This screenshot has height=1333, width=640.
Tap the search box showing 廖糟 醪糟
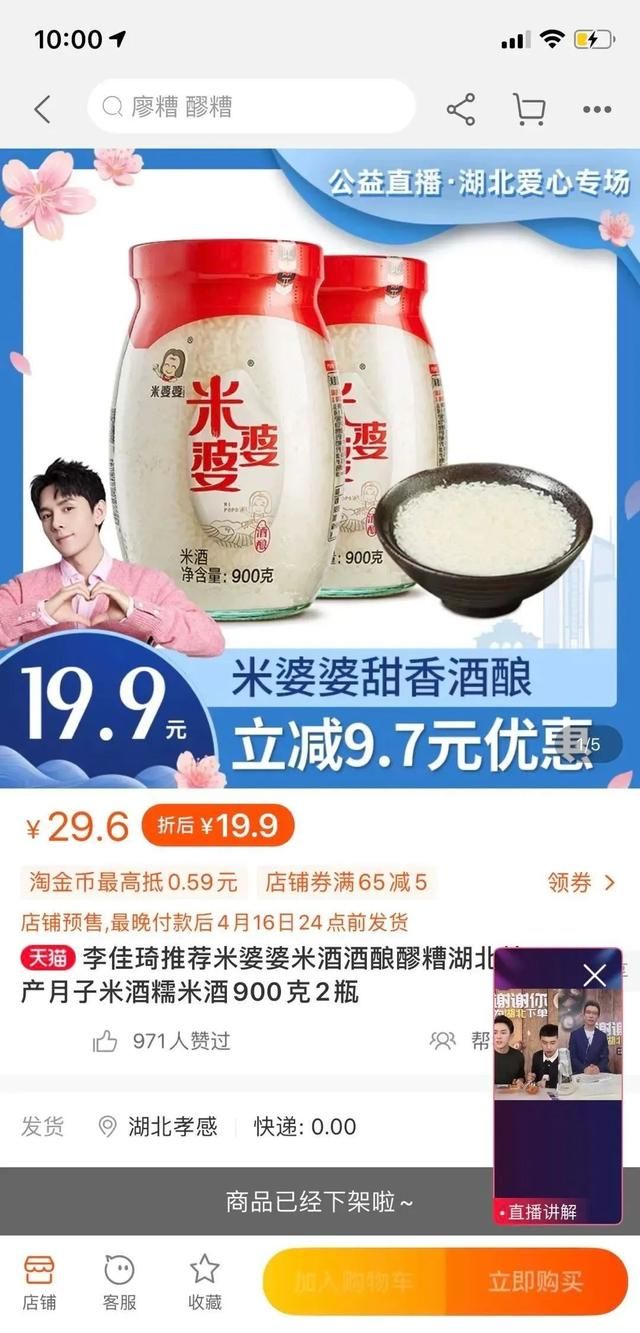tap(250, 107)
